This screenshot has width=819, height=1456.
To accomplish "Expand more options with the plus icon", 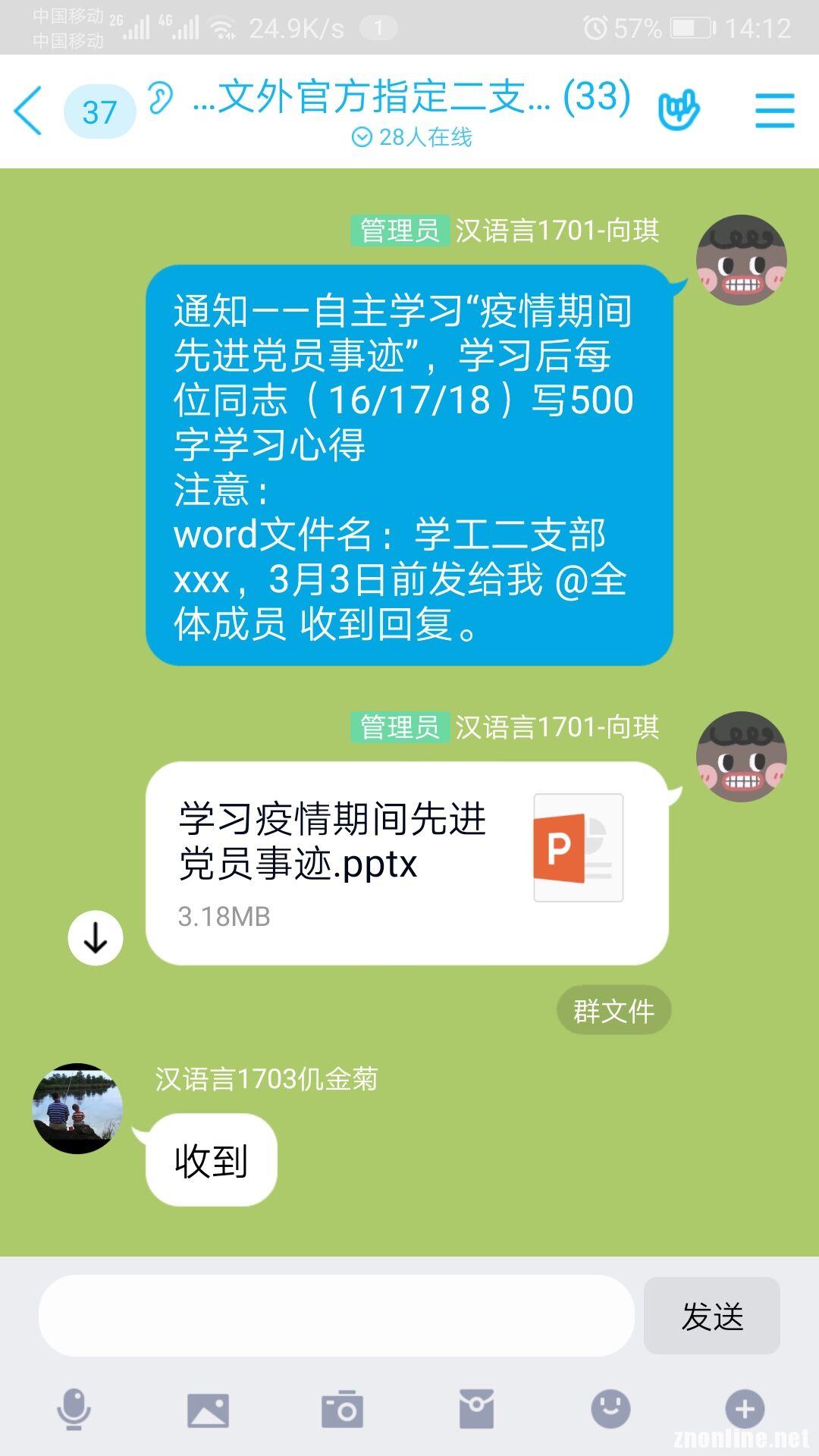I will point(745,1409).
